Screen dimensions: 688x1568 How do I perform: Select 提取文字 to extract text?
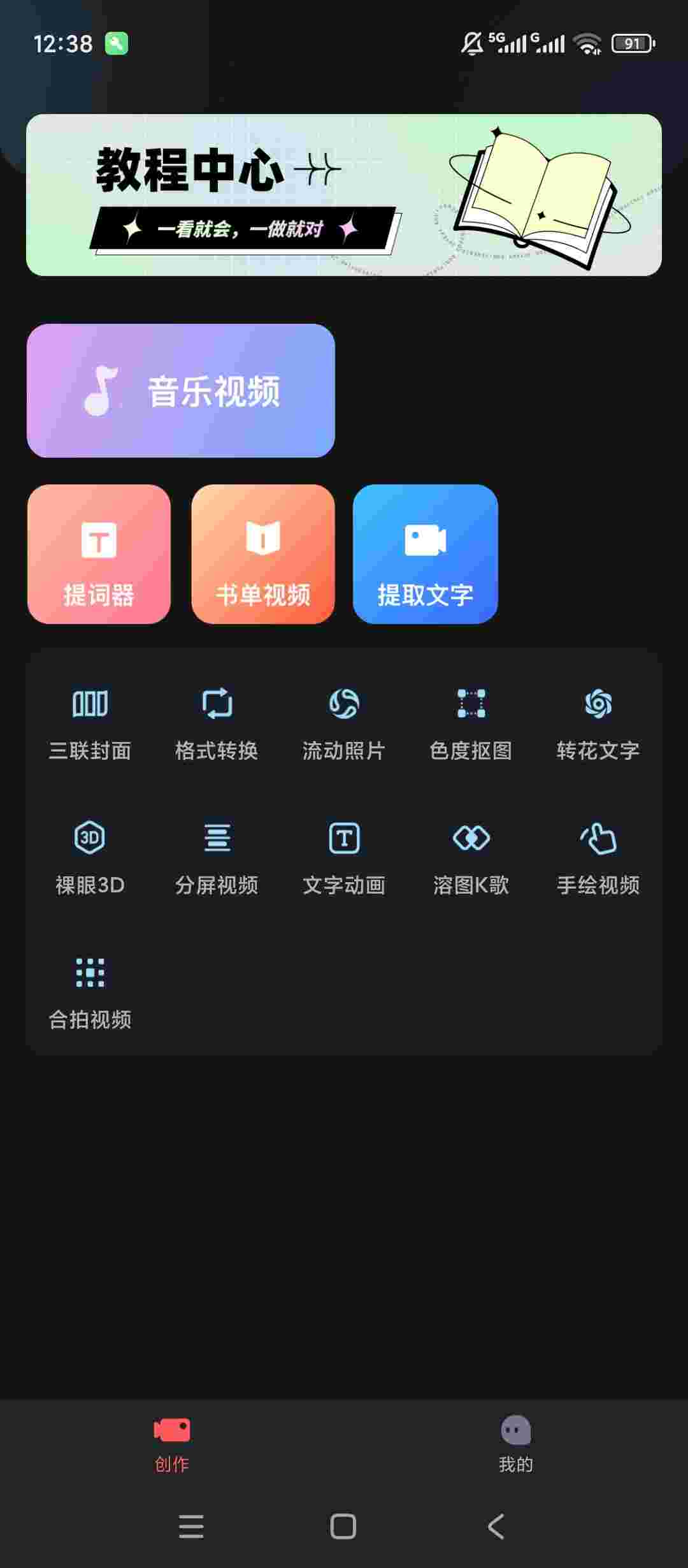(425, 554)
